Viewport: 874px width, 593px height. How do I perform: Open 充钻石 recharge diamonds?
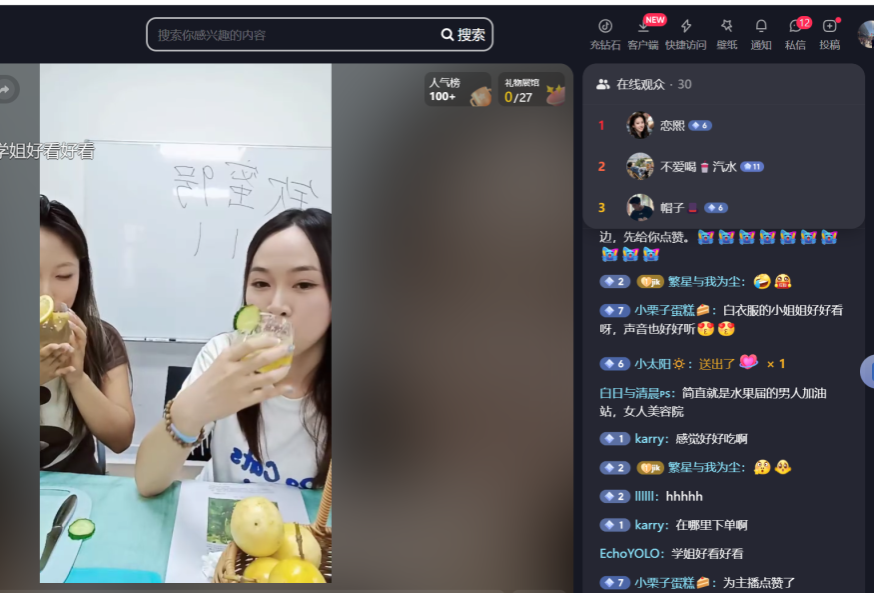coord(605,33)
